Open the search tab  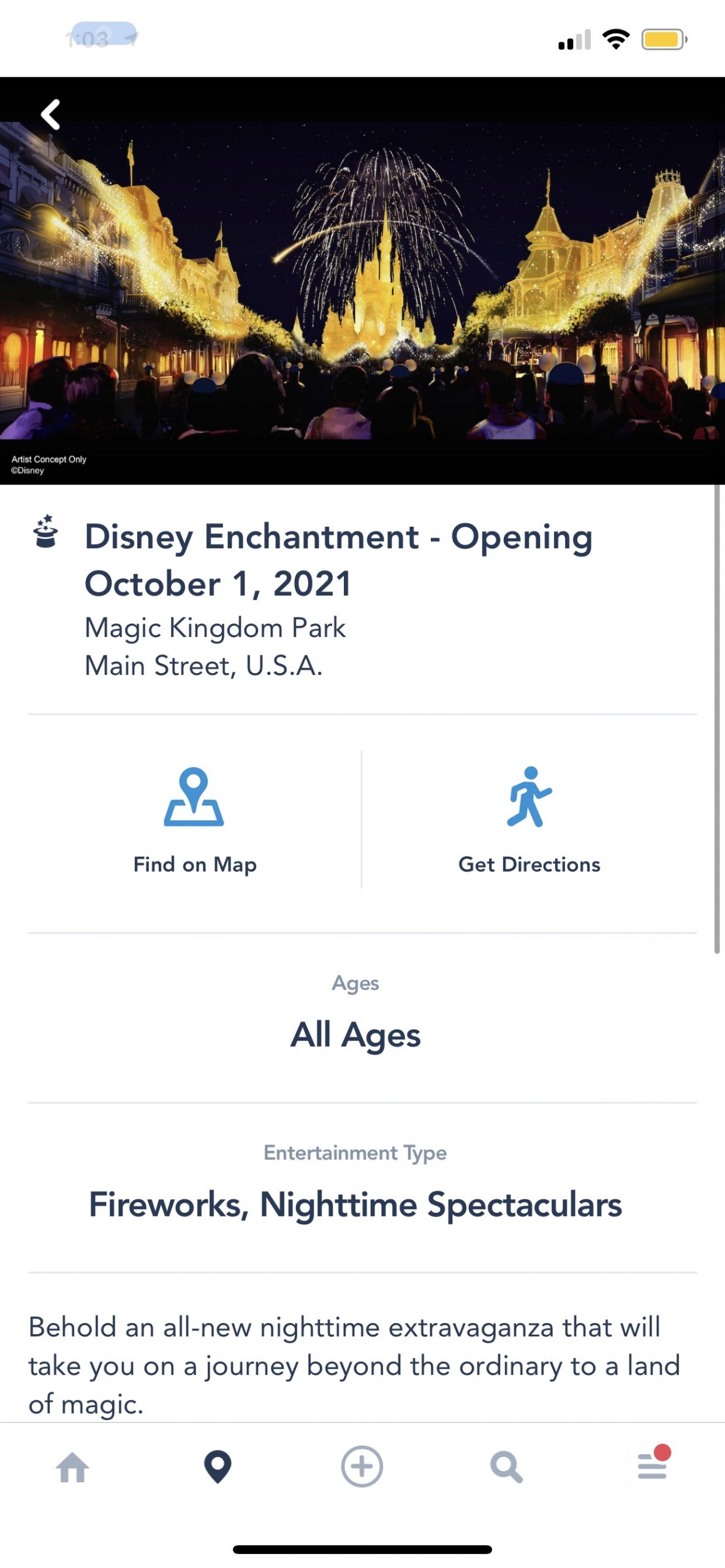[x=507, y=1467]
